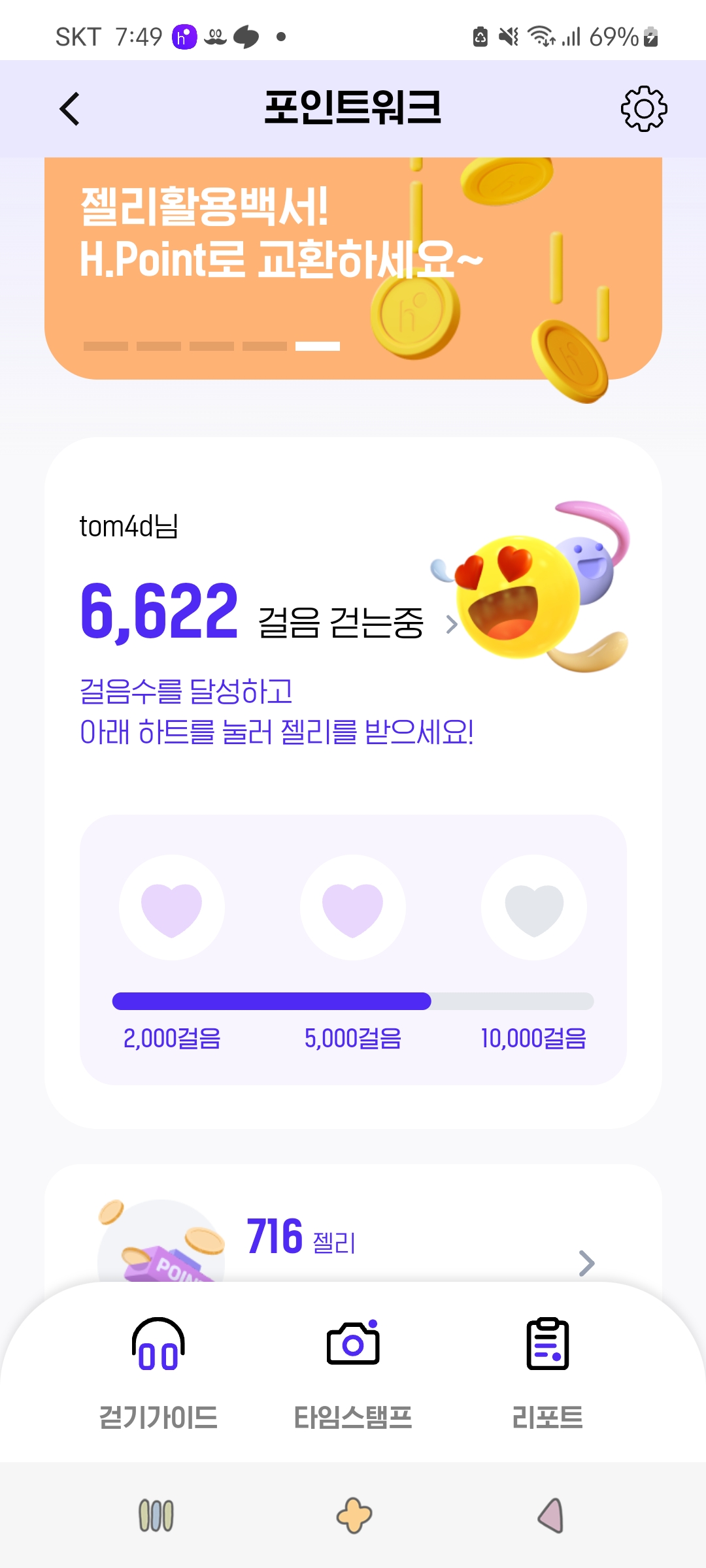Open the 젤리활용백서 H.Point banner
The width and height of the screenshot is (706, 1568).
pyautogui.click(x=353, y=268)
